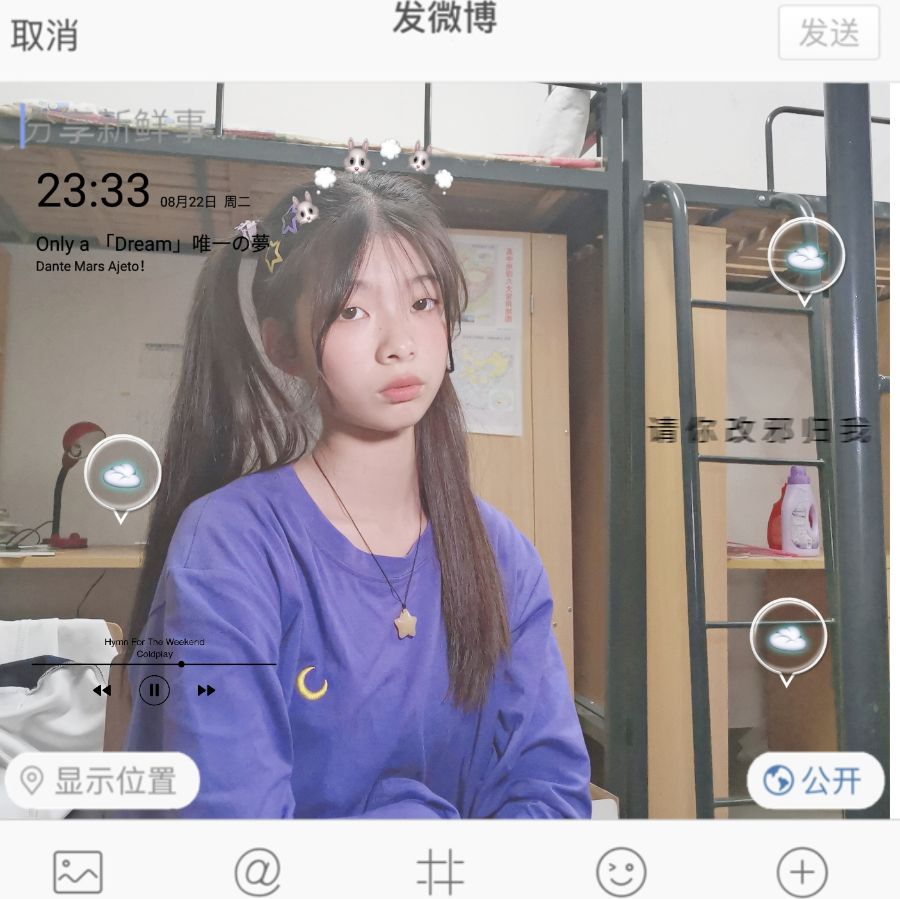Add a picture via gallery icon
This screenshot has width=900, height=899.
pos(78,871)
